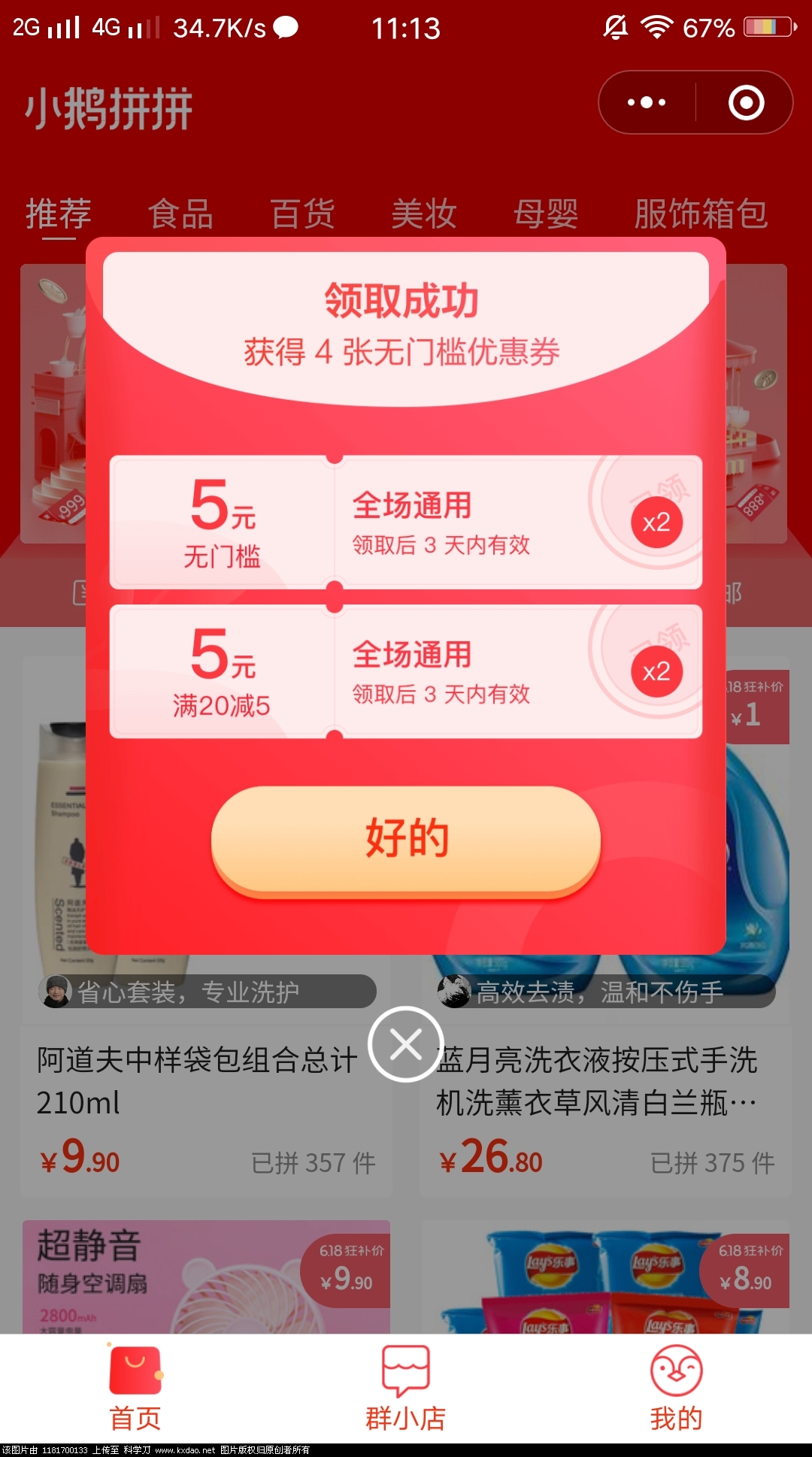Select the 推荐 tab

pyautogui.click(x=59, y=214)
